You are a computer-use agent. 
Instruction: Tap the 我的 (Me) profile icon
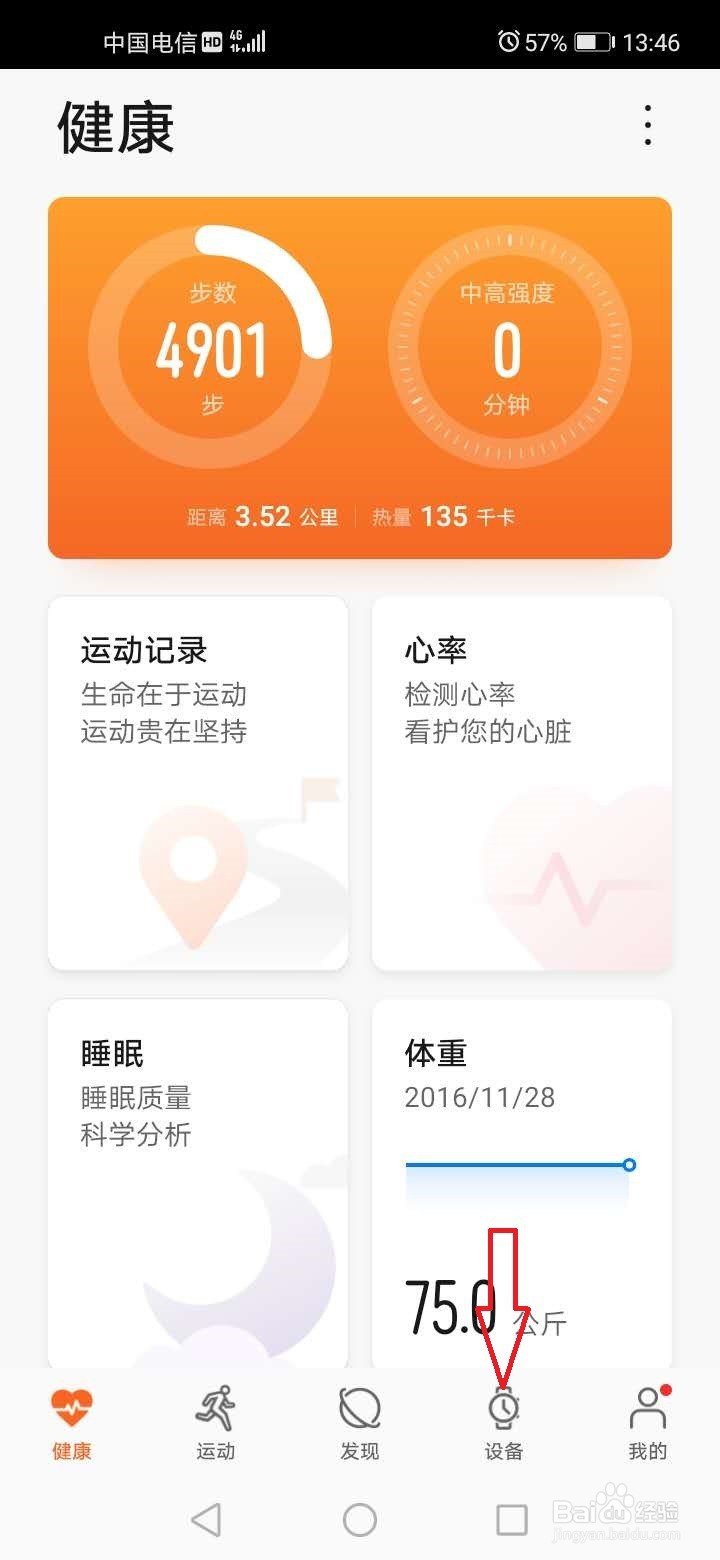click(x=648, y=1407)
